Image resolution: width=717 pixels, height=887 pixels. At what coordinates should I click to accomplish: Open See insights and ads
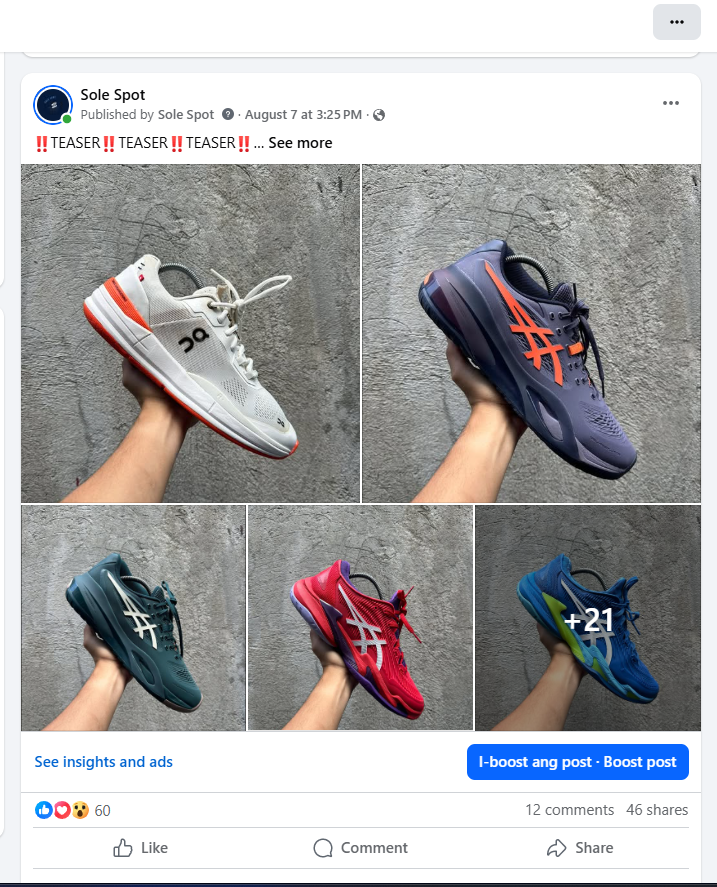coord(103,762)
